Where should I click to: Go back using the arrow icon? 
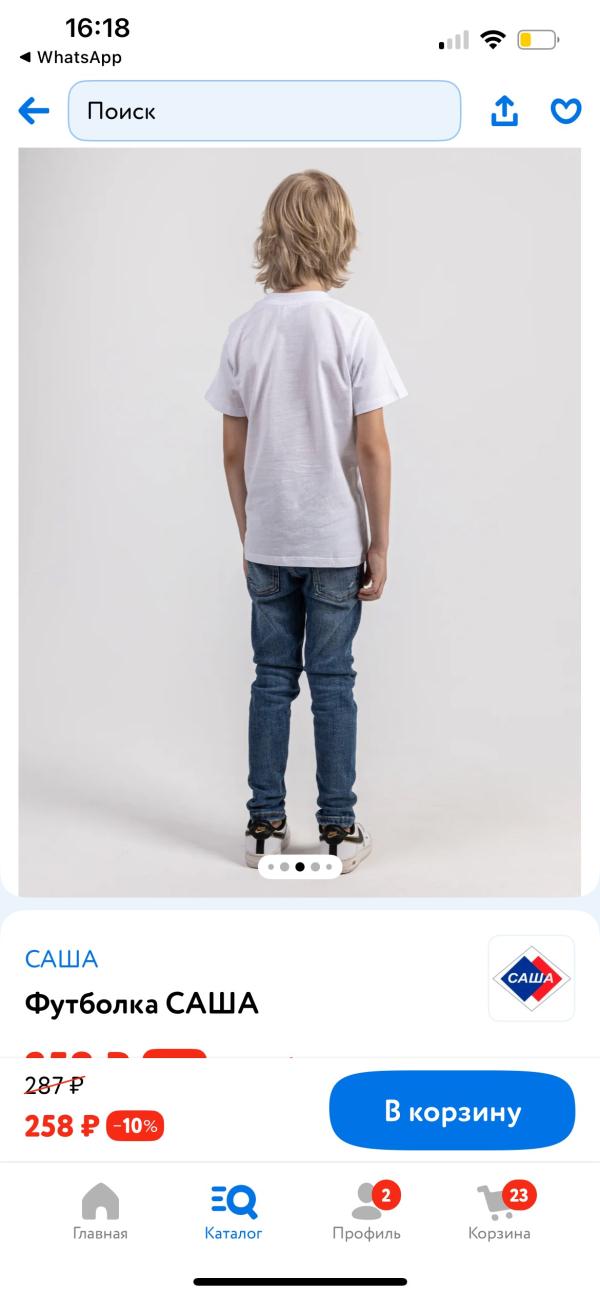34,111
